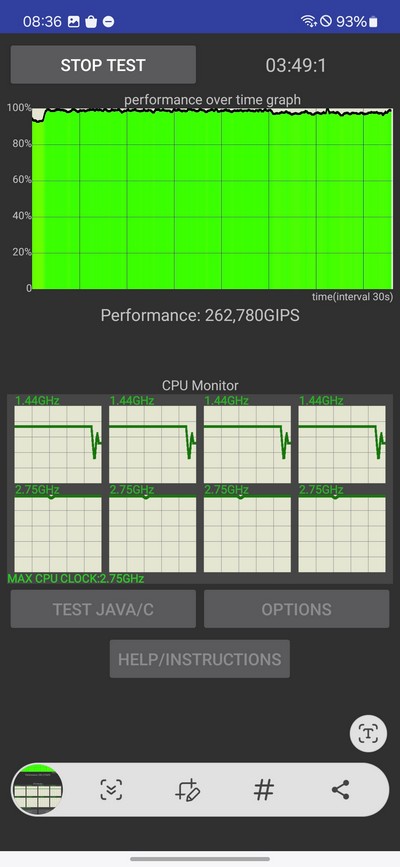Open HELP/INSTRUCTIONS
400x867 pixels.
pos(200,659)
